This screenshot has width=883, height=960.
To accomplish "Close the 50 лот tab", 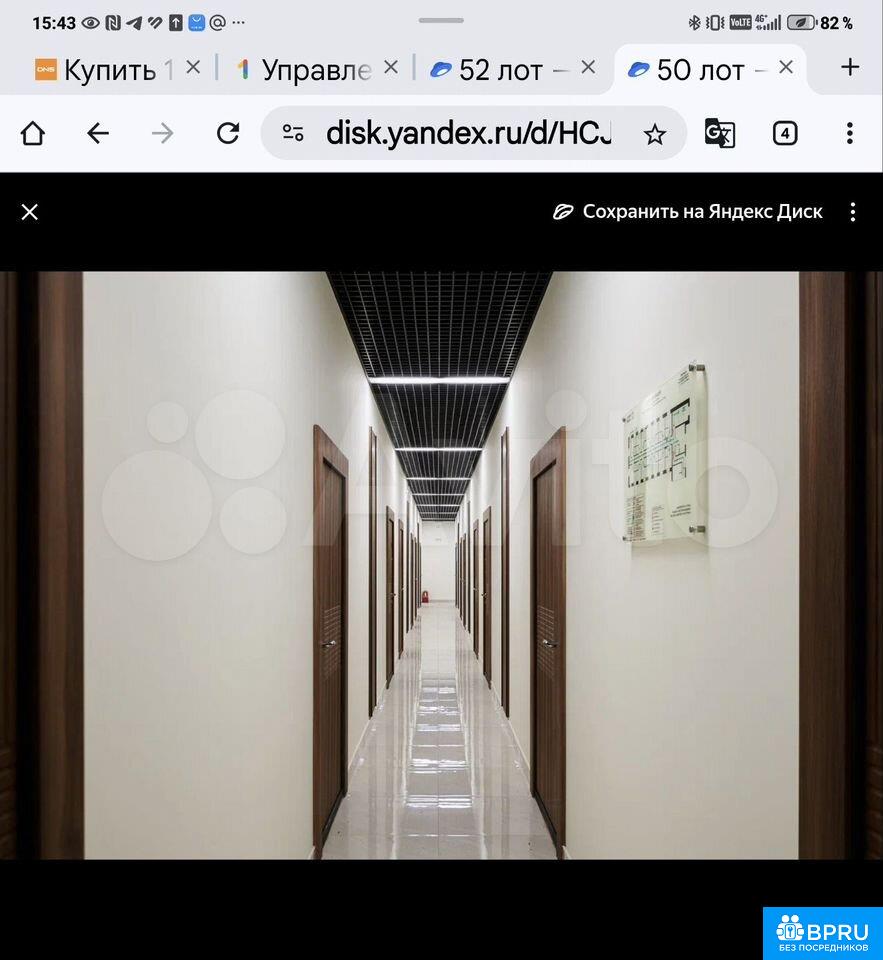I will (786, 67).
